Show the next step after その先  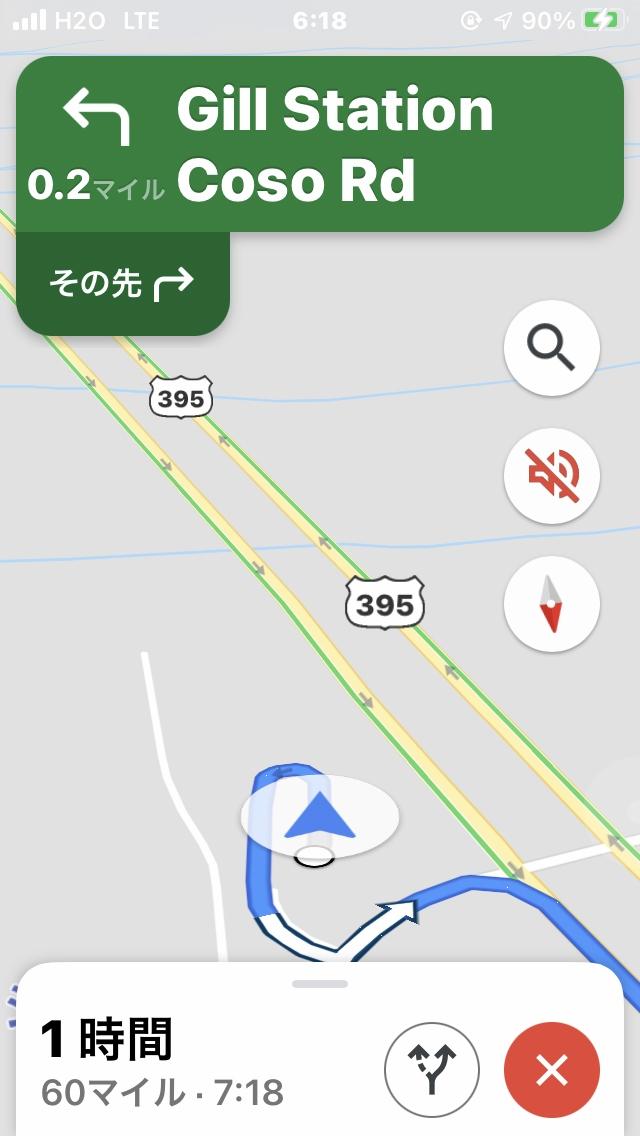coord(122,284)
